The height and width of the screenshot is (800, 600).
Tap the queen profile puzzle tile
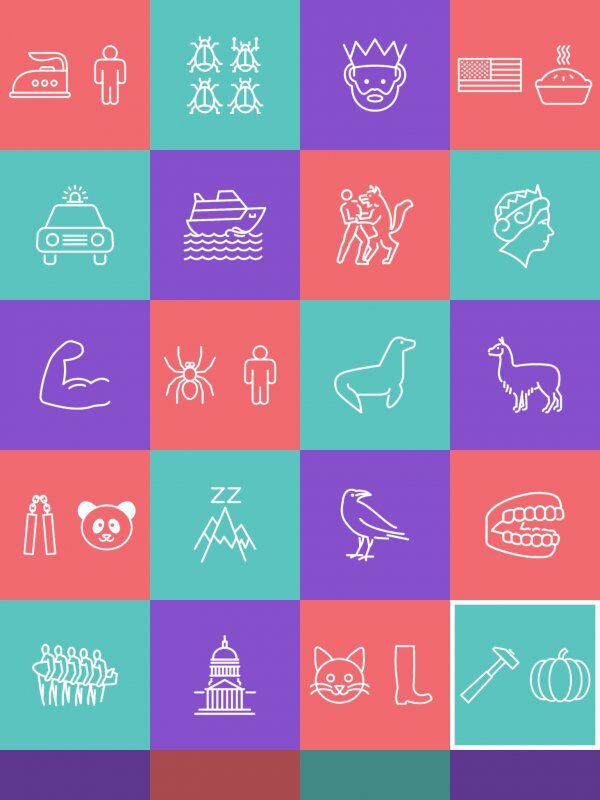pyautogui.click(x=525, y=225)
